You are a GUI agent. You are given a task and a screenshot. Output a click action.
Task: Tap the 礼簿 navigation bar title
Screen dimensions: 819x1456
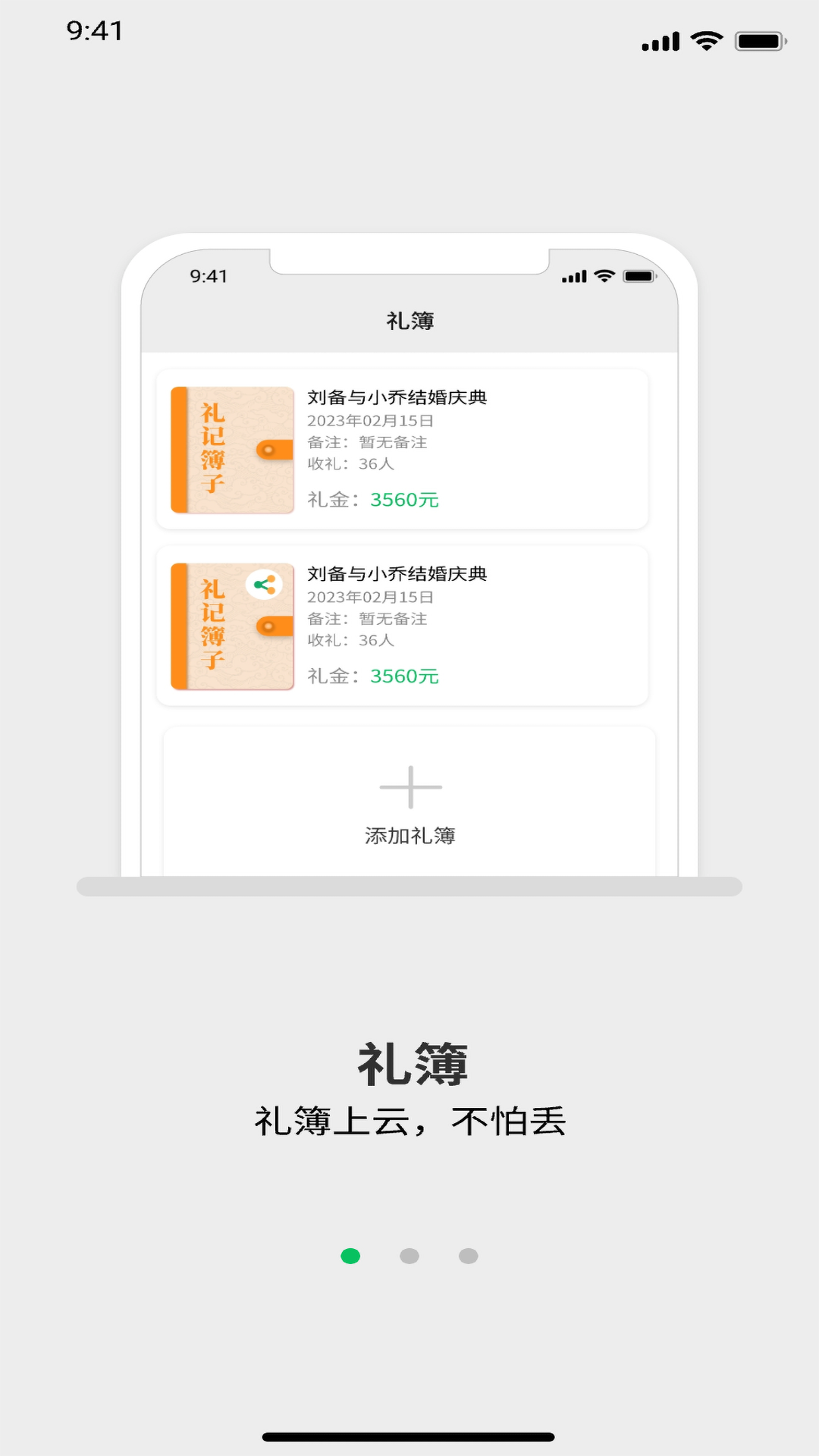pos(409,319)
